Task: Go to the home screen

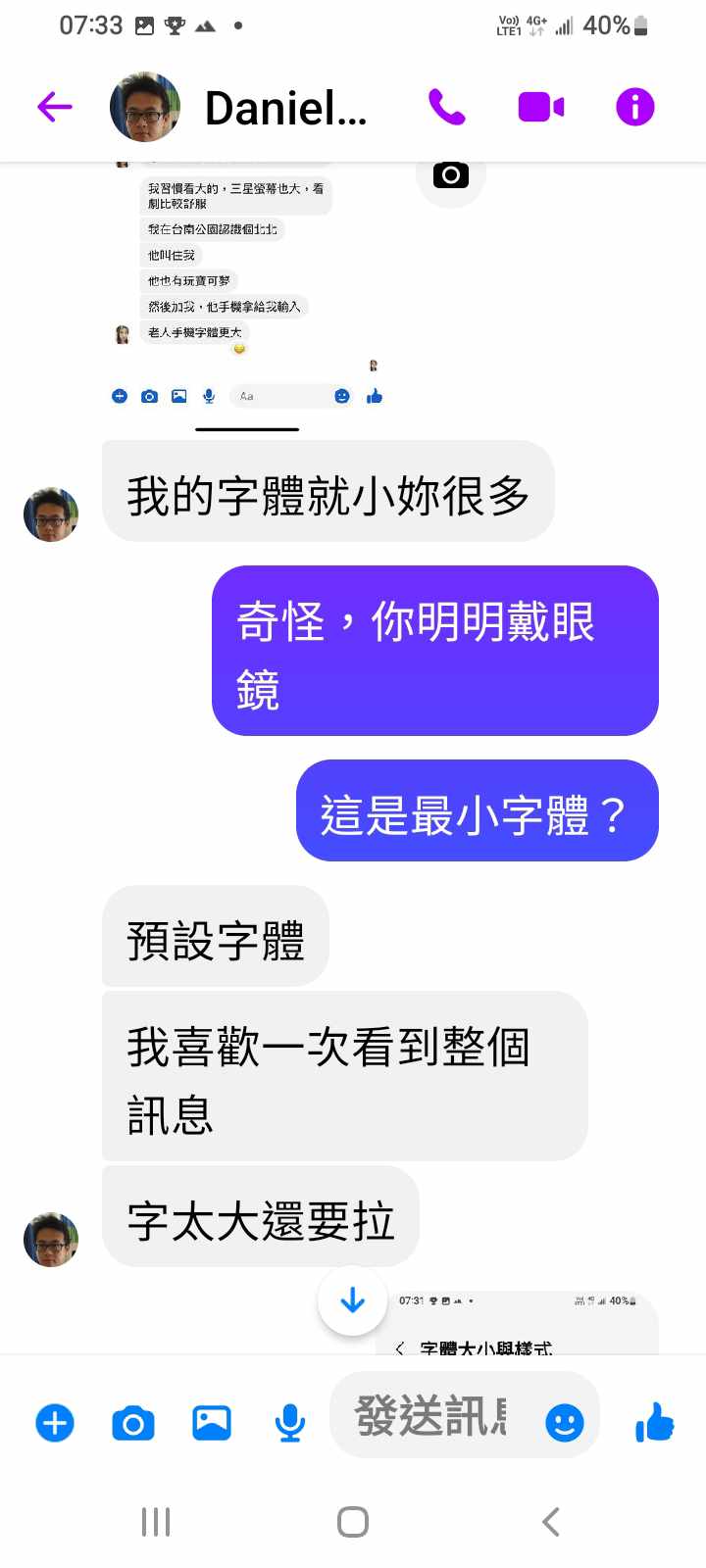Action: click(x=353, y=1522)
